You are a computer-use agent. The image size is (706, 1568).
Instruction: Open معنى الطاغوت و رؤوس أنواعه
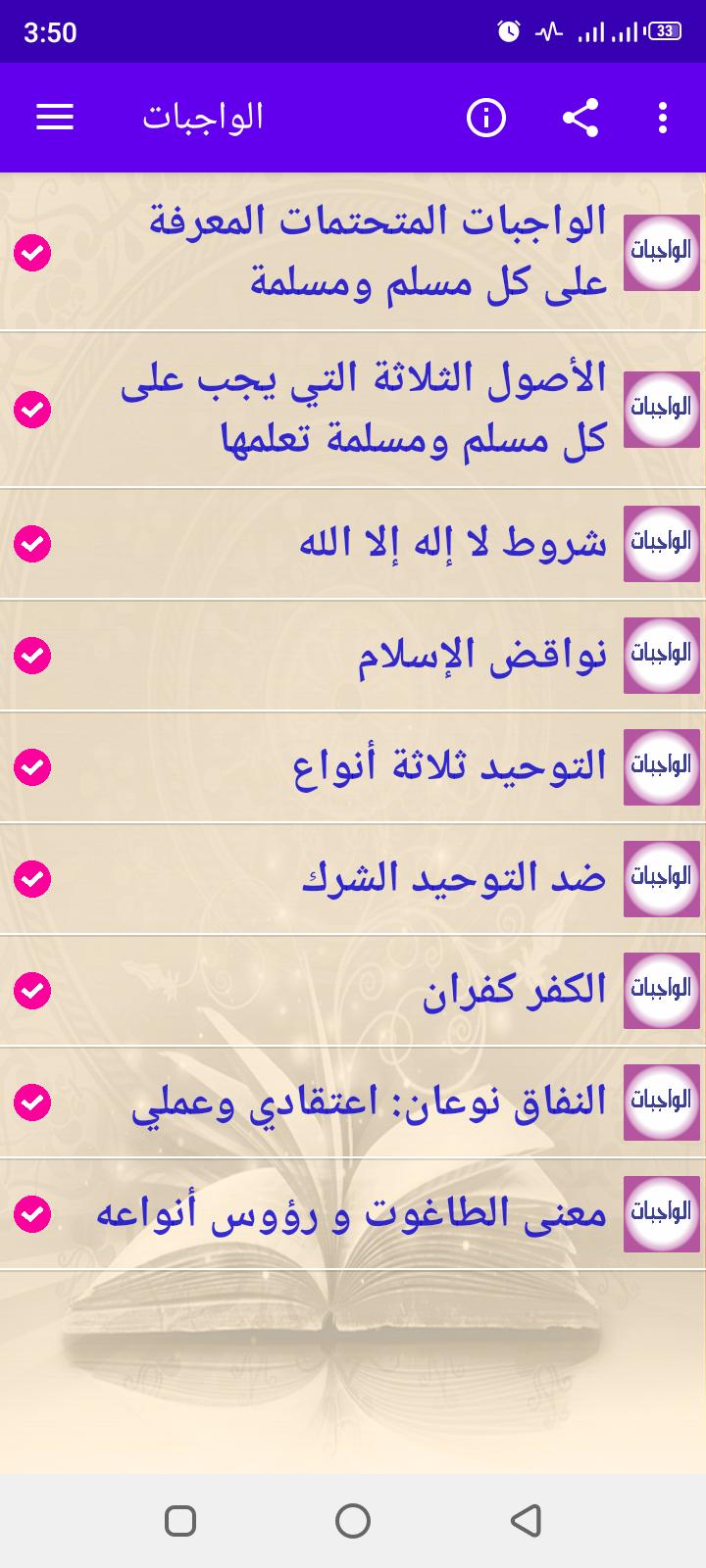[351, 1213]
